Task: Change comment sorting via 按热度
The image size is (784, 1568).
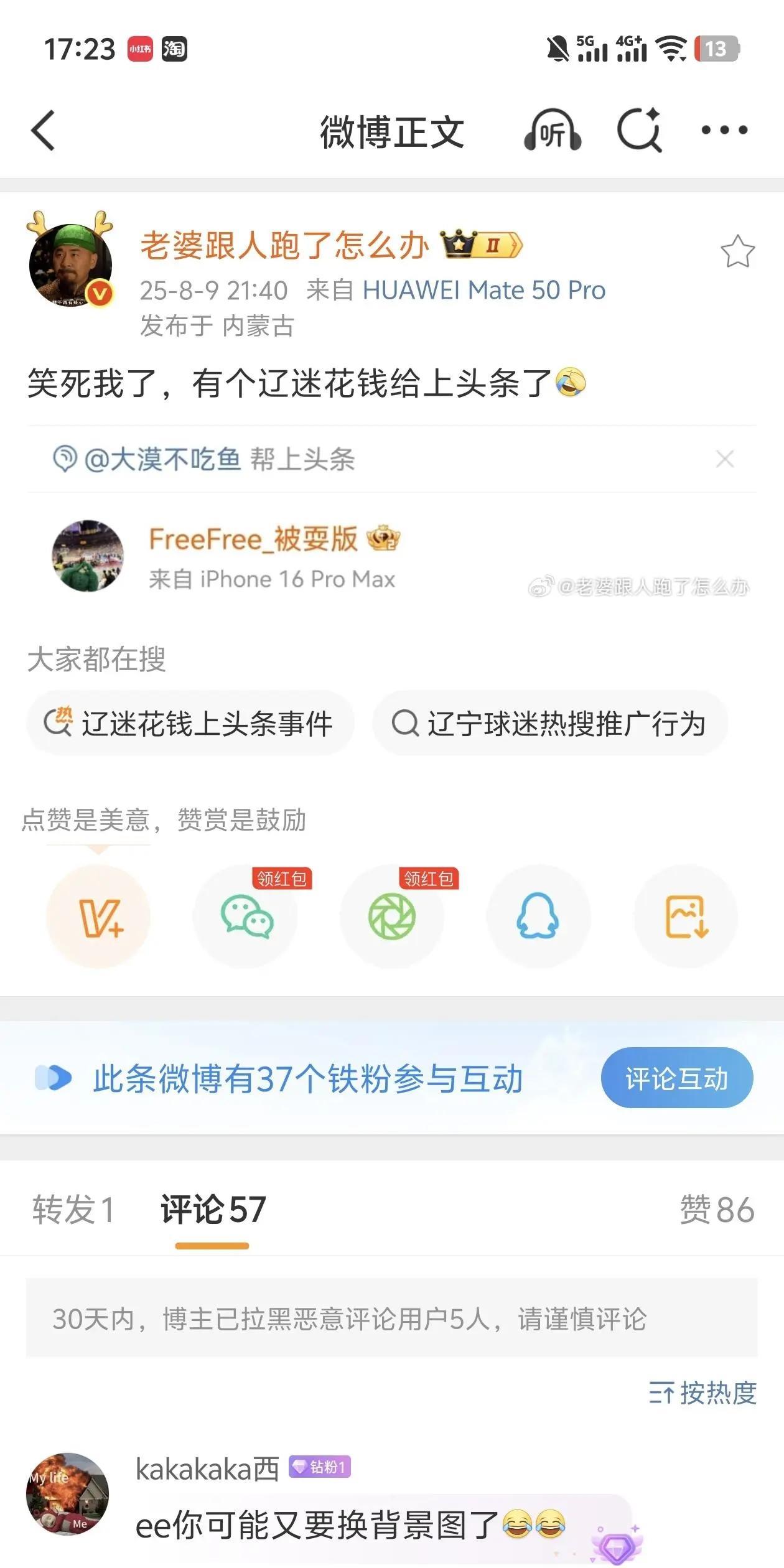Action: (x=703, y=1393)
